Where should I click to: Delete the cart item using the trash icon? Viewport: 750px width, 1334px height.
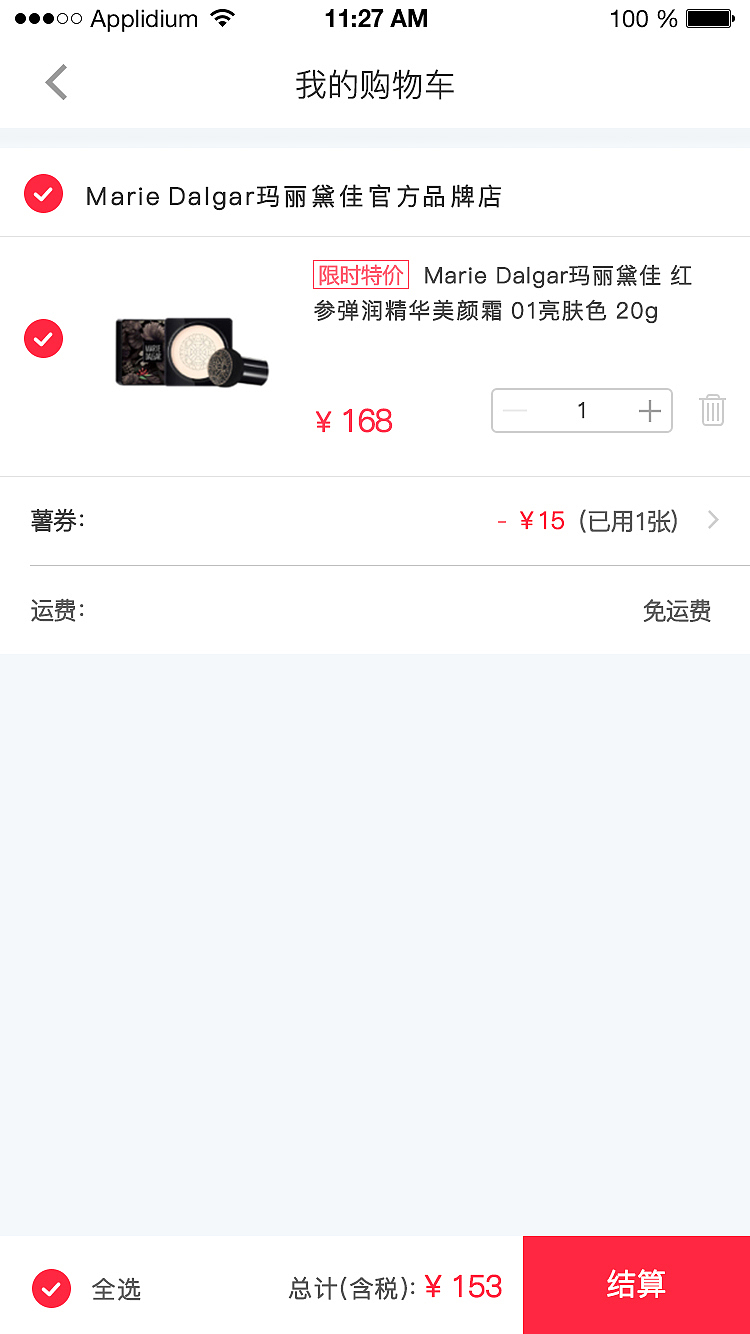point(712,410)
